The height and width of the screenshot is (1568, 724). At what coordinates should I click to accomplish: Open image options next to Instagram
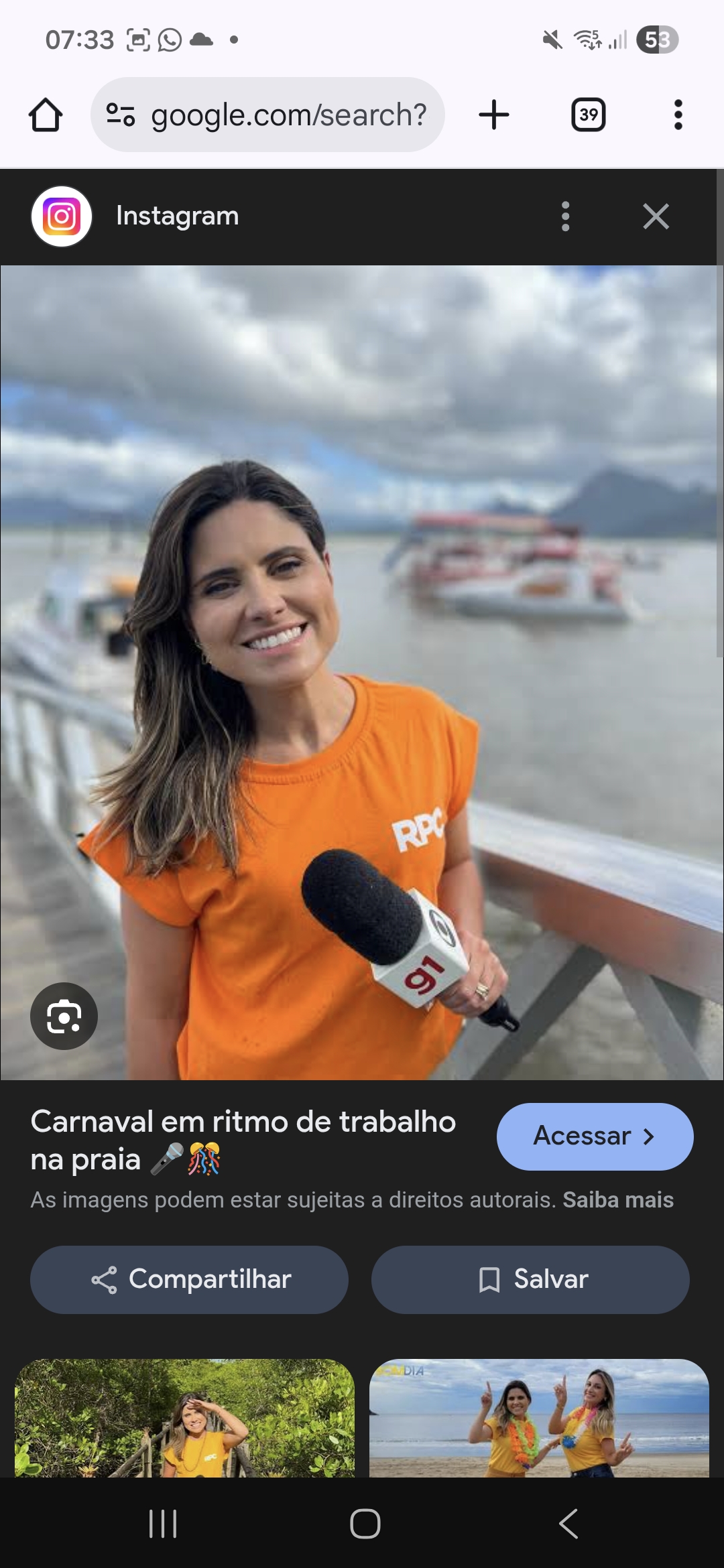click(565, 216)
